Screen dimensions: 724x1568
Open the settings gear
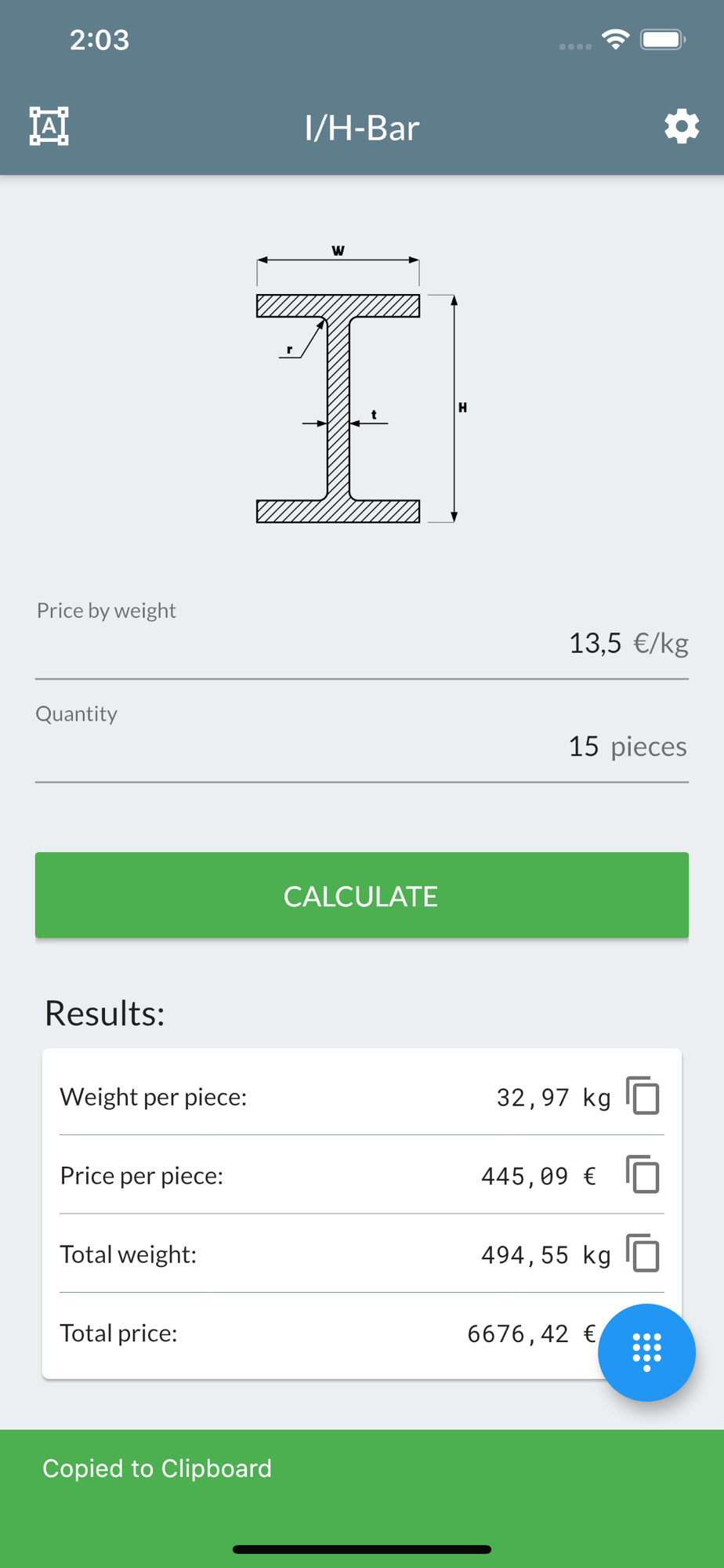pos(682,126)
